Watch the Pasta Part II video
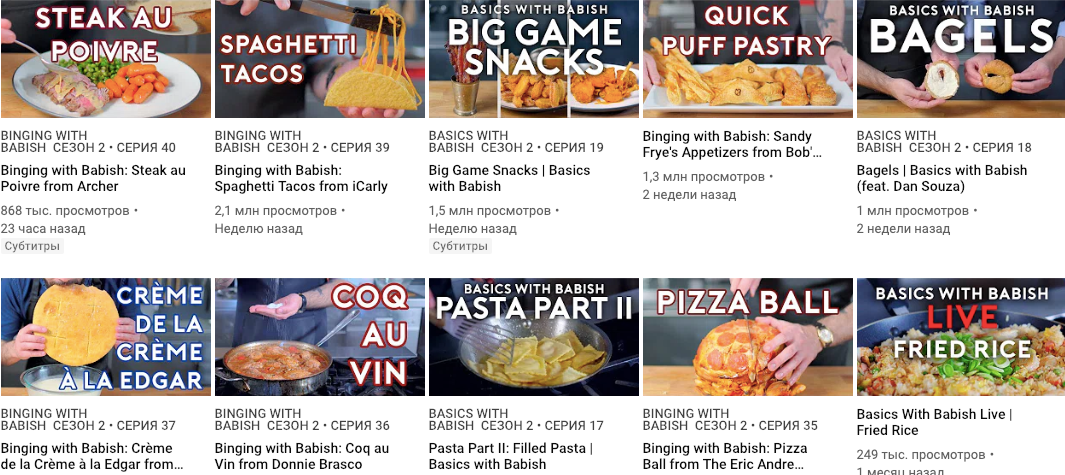Image resolution: width=1065 pixels, height=475 pixels. coord(533,337)
